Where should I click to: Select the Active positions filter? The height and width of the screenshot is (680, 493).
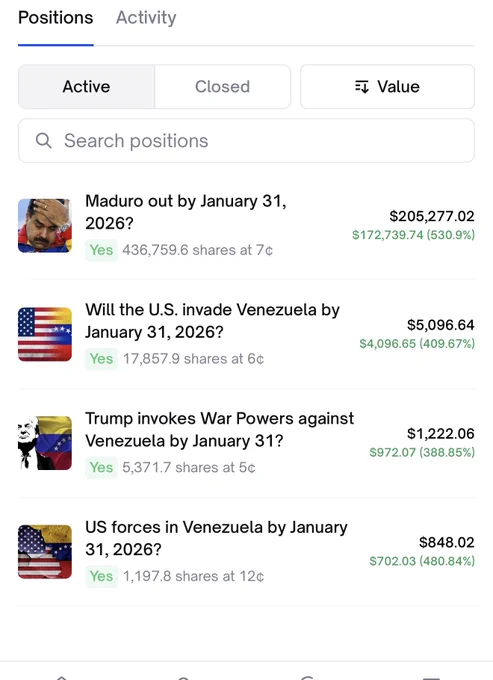tap(86, 87)
